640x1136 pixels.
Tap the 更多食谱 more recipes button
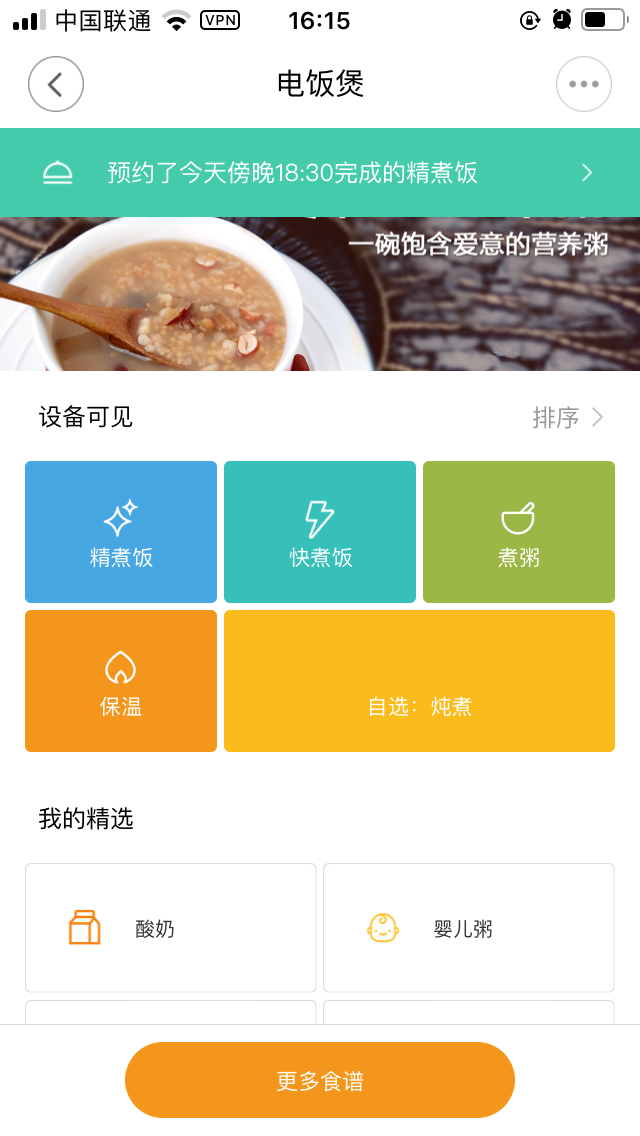320,1080
